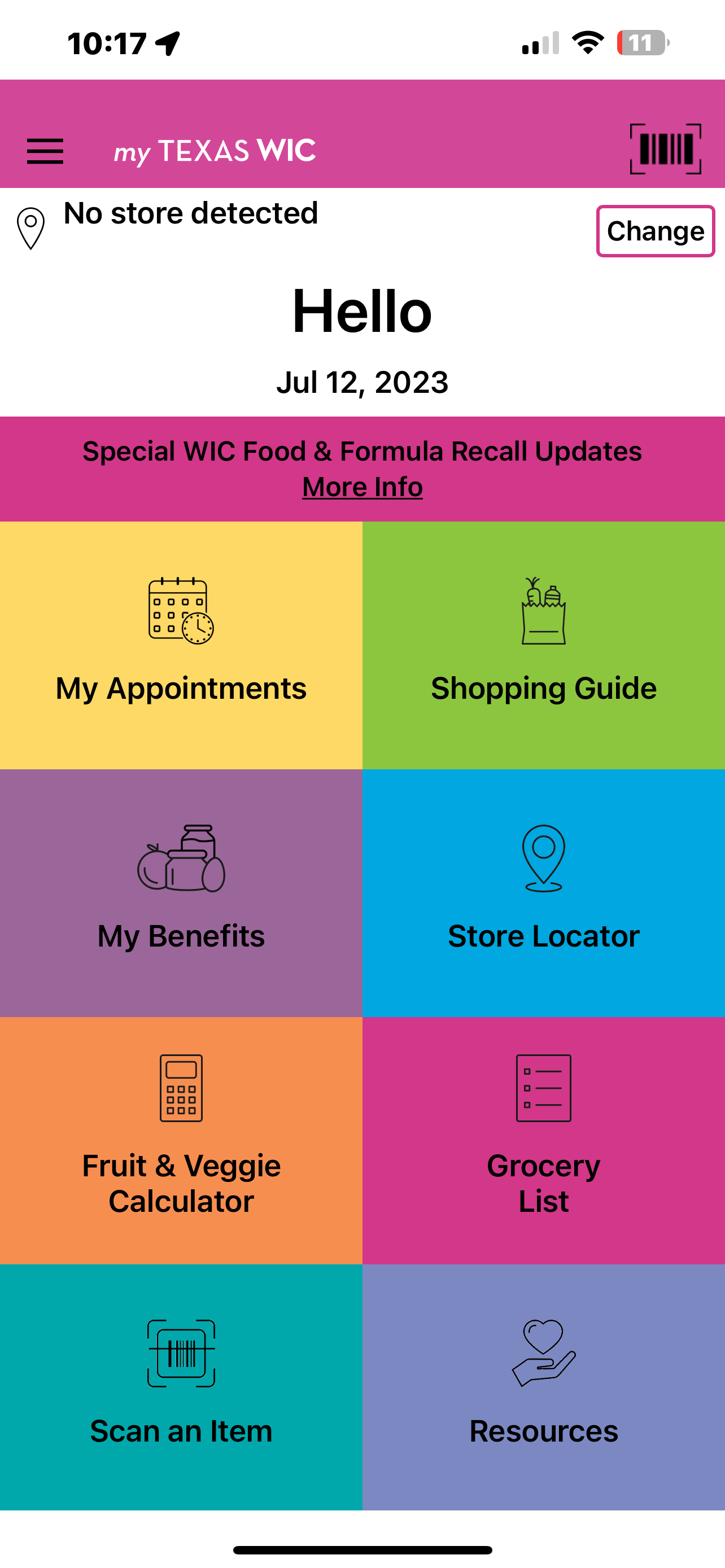Open the Resources tile
Viewport: 725px width, 1568px height.
point(544,1387)
